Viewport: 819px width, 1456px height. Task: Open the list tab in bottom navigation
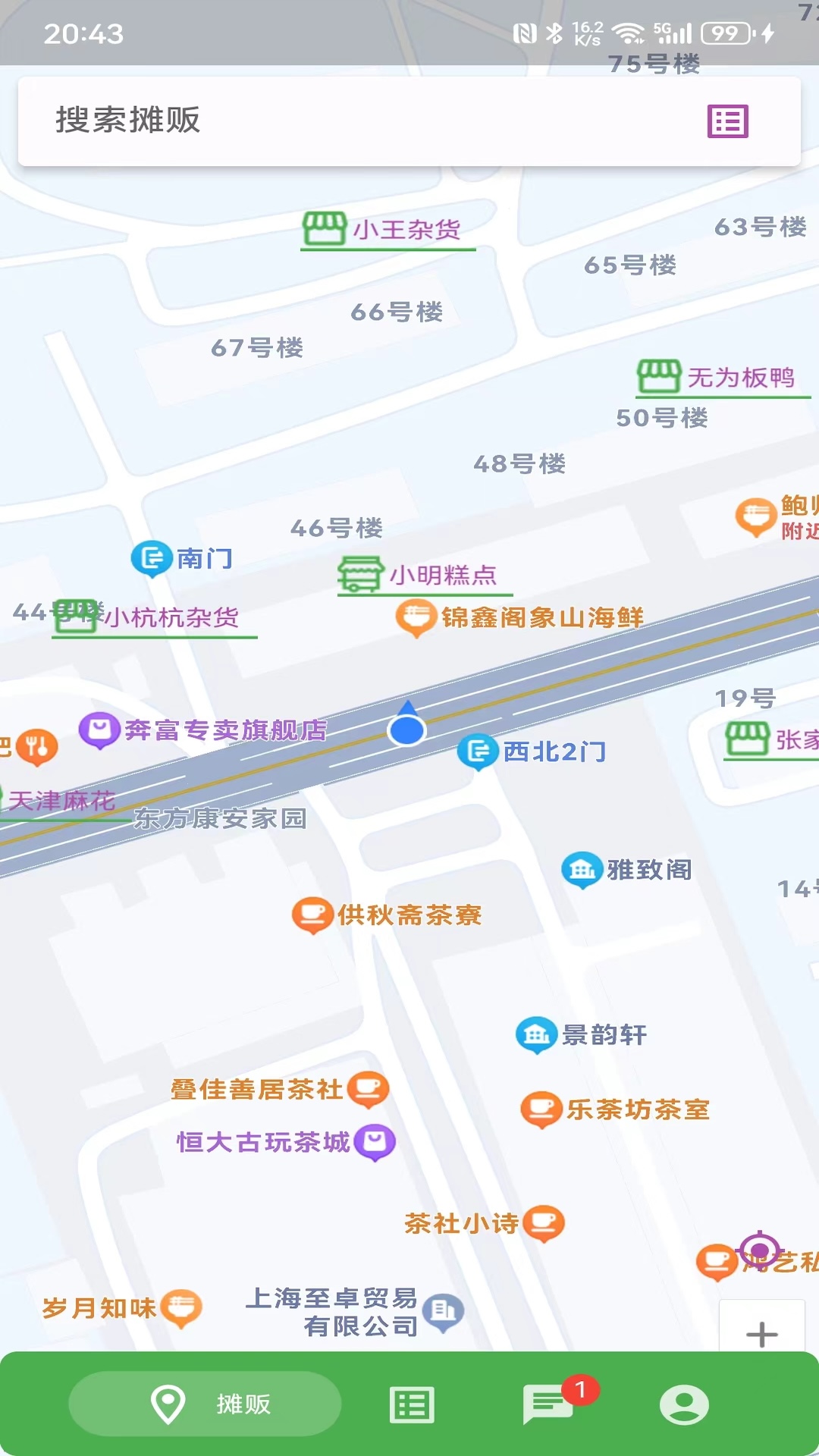pyautogui.click(x=412, y=1405)
